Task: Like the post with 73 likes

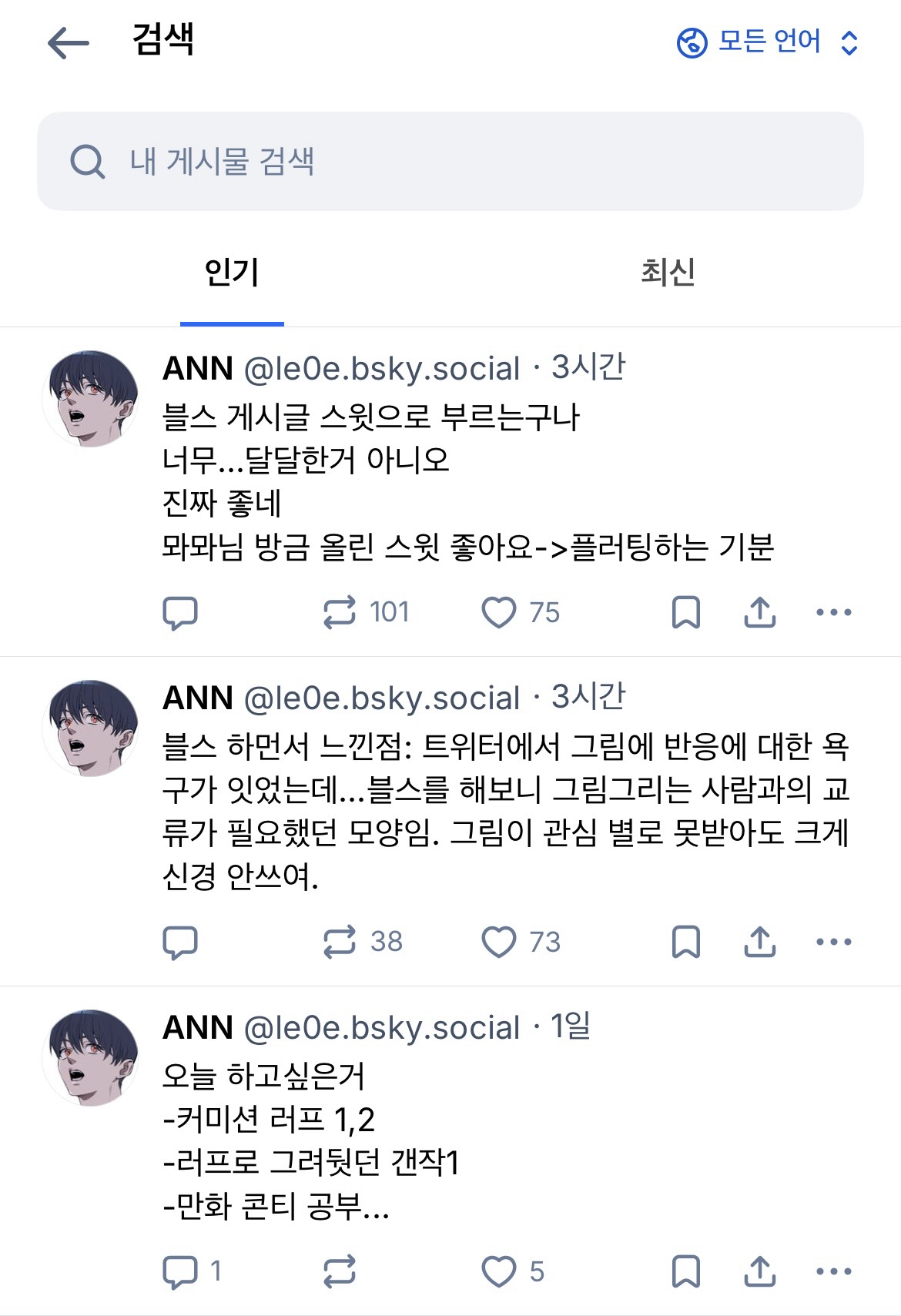Action: [x=498, y=942]
